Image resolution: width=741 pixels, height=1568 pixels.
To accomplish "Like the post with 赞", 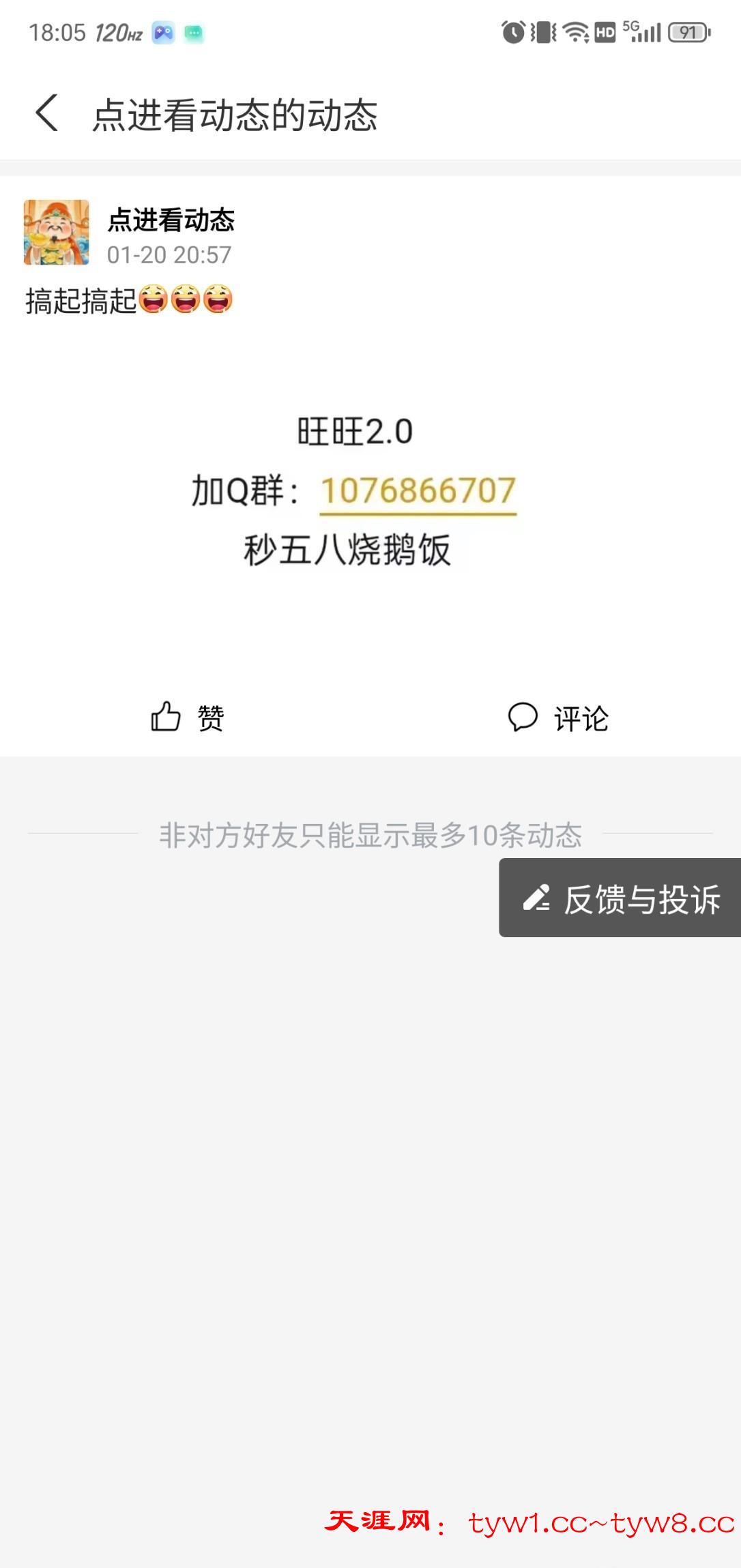I will click(x=188, y=718).
